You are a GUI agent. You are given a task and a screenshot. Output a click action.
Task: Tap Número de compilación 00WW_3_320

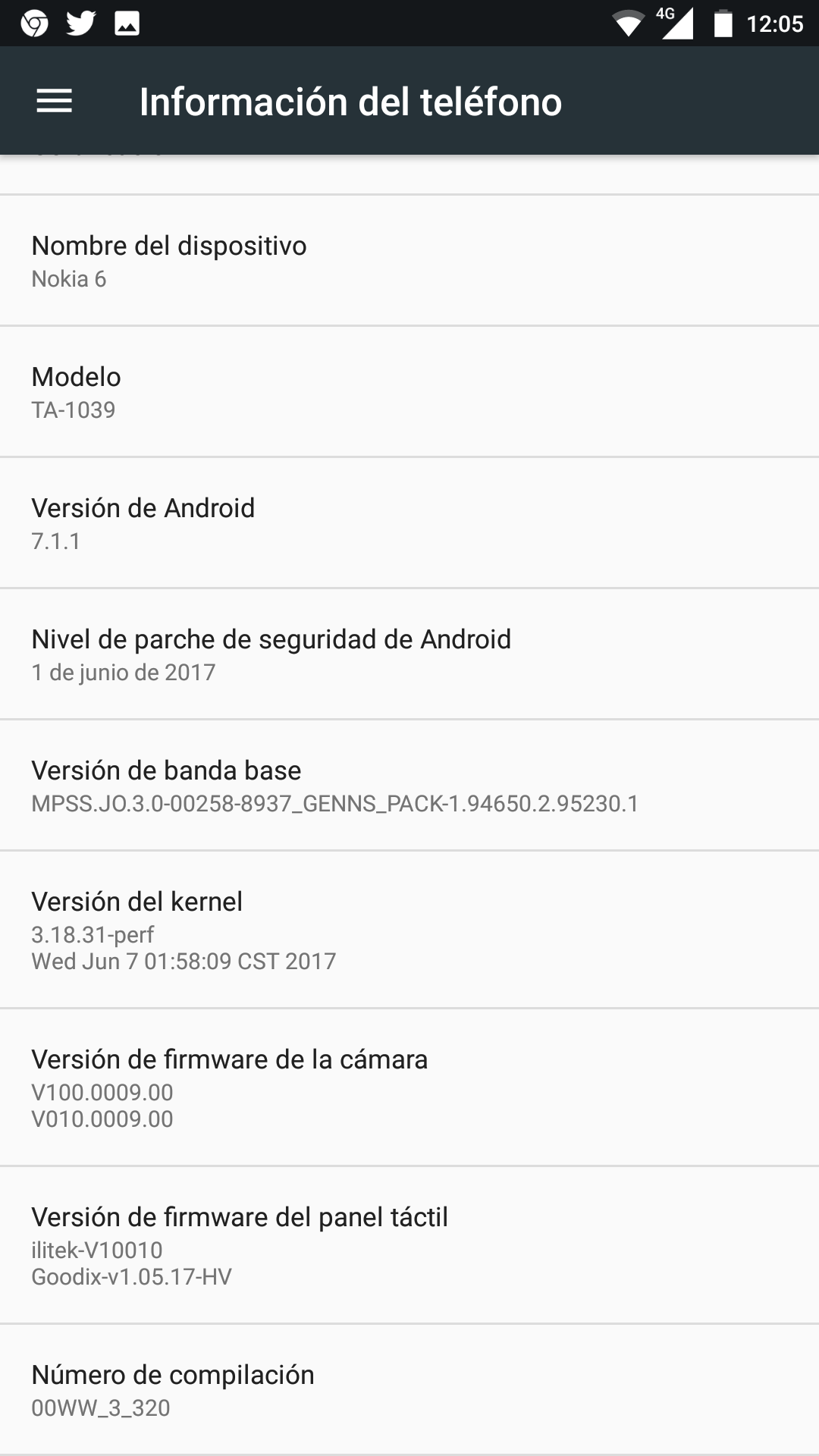click(x=409, y=1390)
